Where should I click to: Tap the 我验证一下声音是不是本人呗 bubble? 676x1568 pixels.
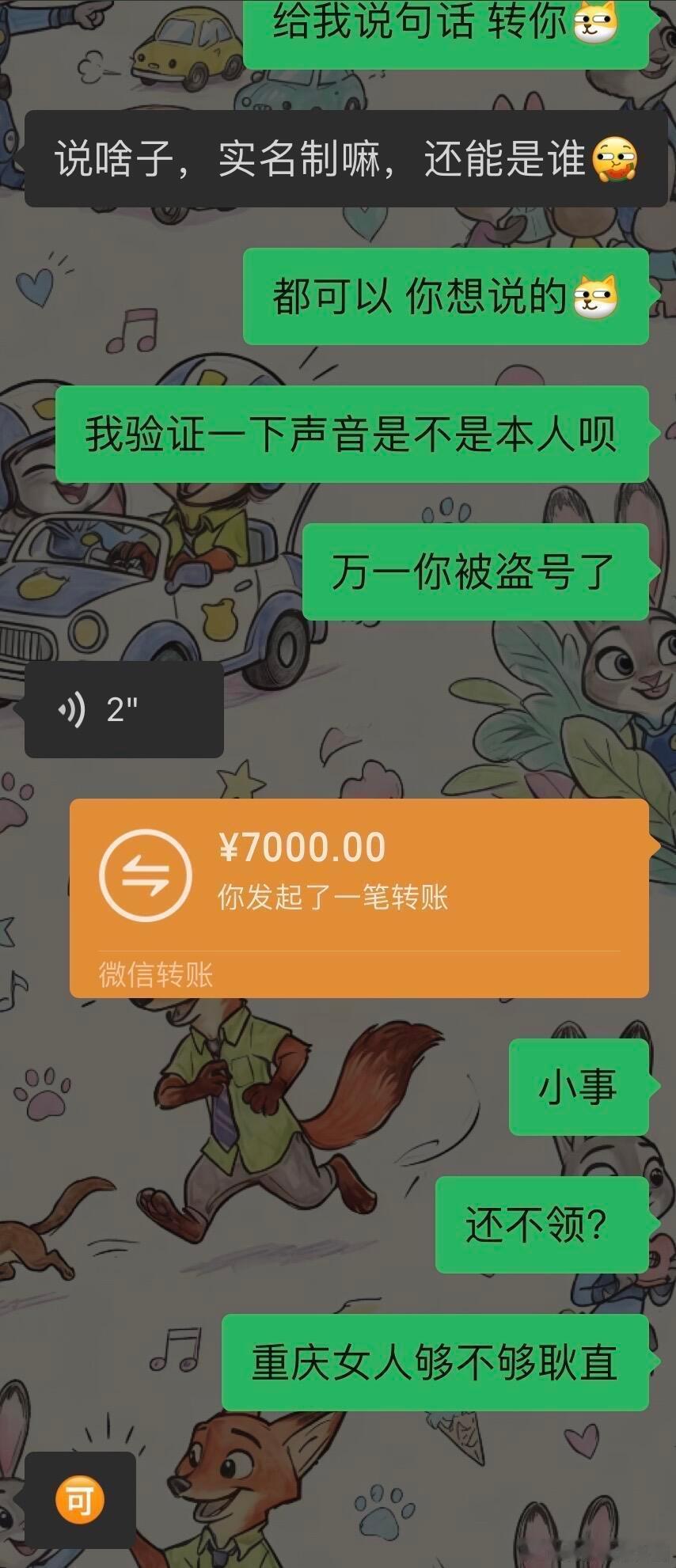click(354, 435)
